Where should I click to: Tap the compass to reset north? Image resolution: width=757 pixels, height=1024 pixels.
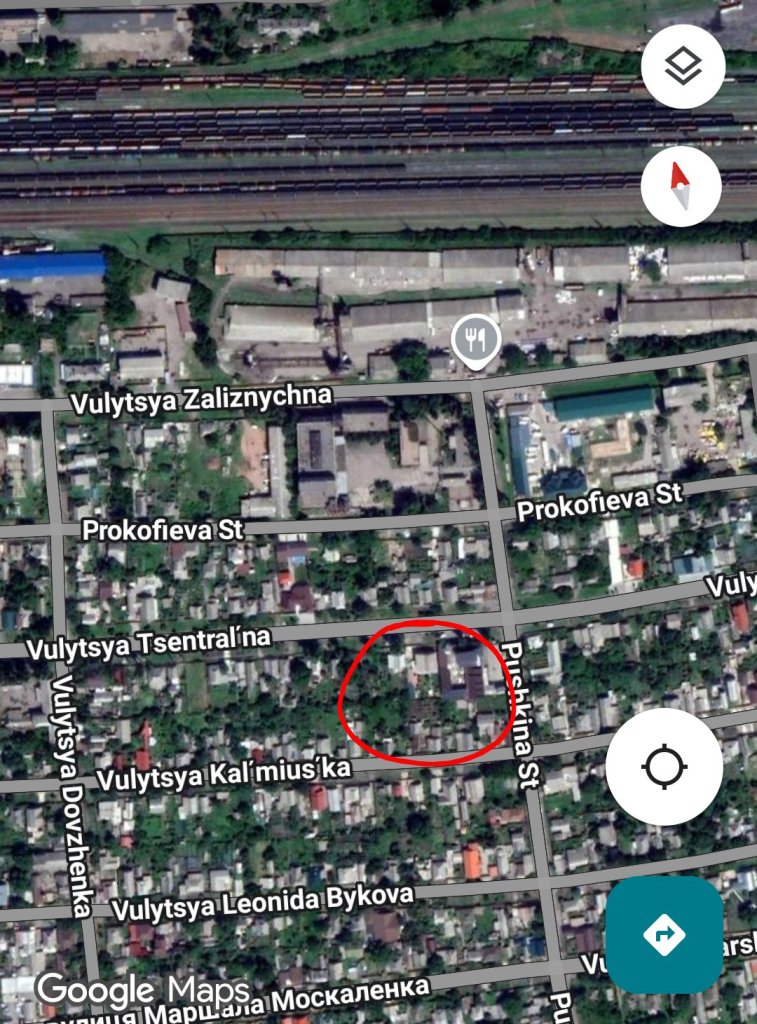(x=681, y=186)
